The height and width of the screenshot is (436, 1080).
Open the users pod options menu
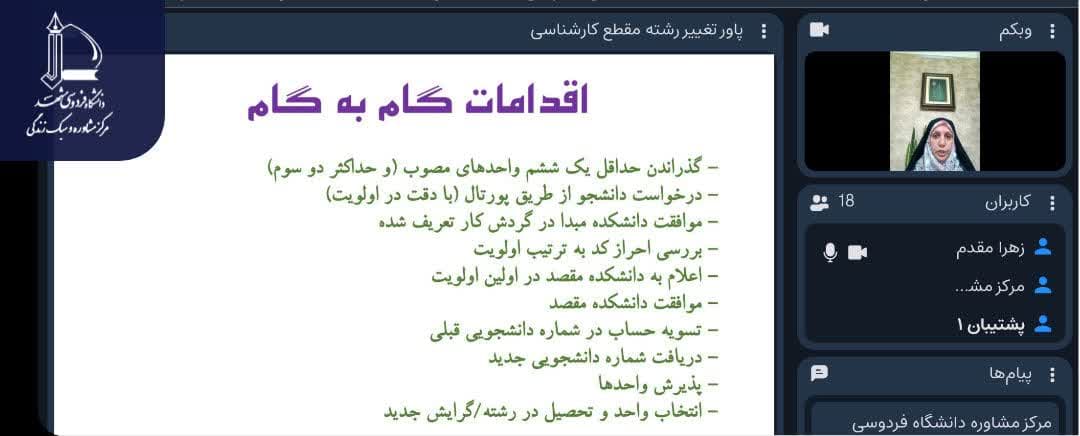(1052, 203)
